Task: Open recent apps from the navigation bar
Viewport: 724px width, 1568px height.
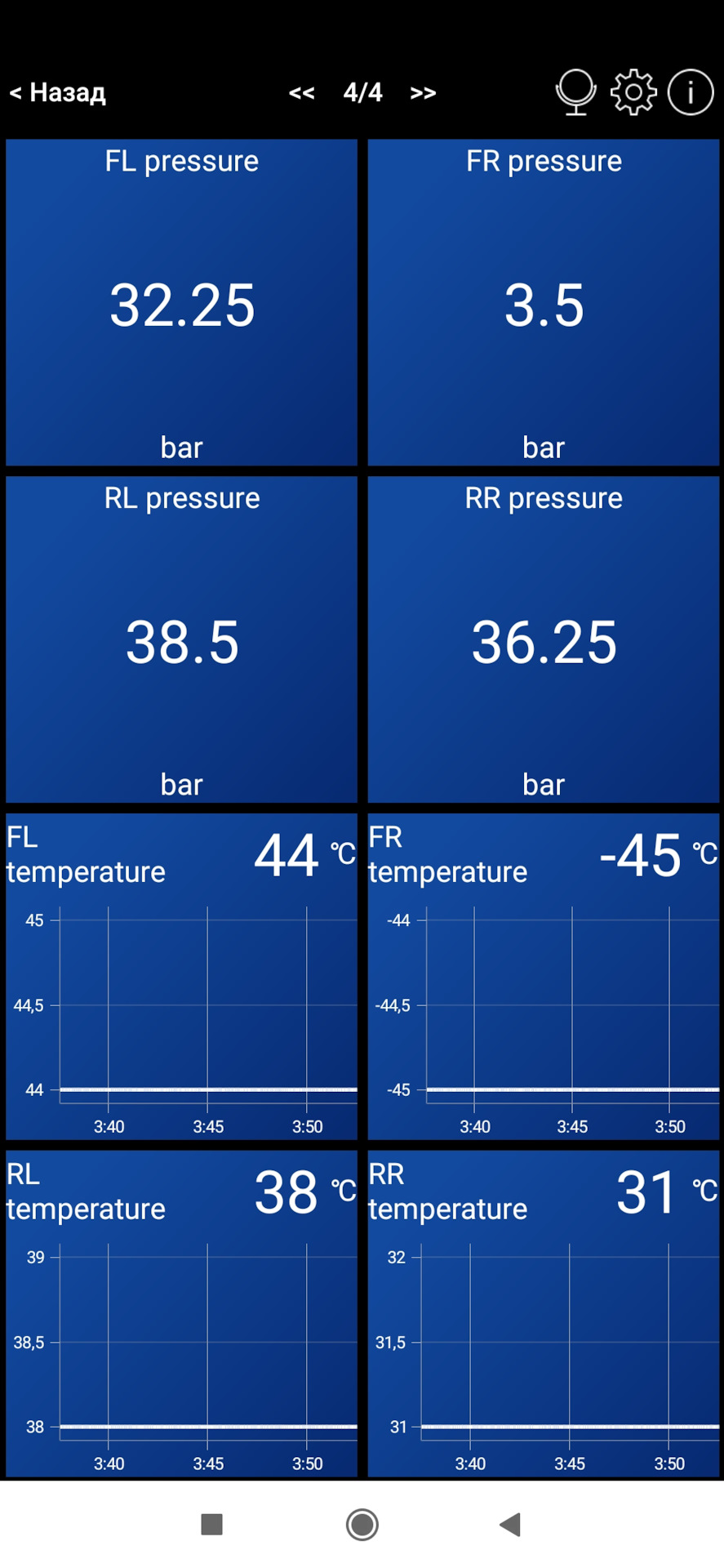Action: [x=212, y=1524]
